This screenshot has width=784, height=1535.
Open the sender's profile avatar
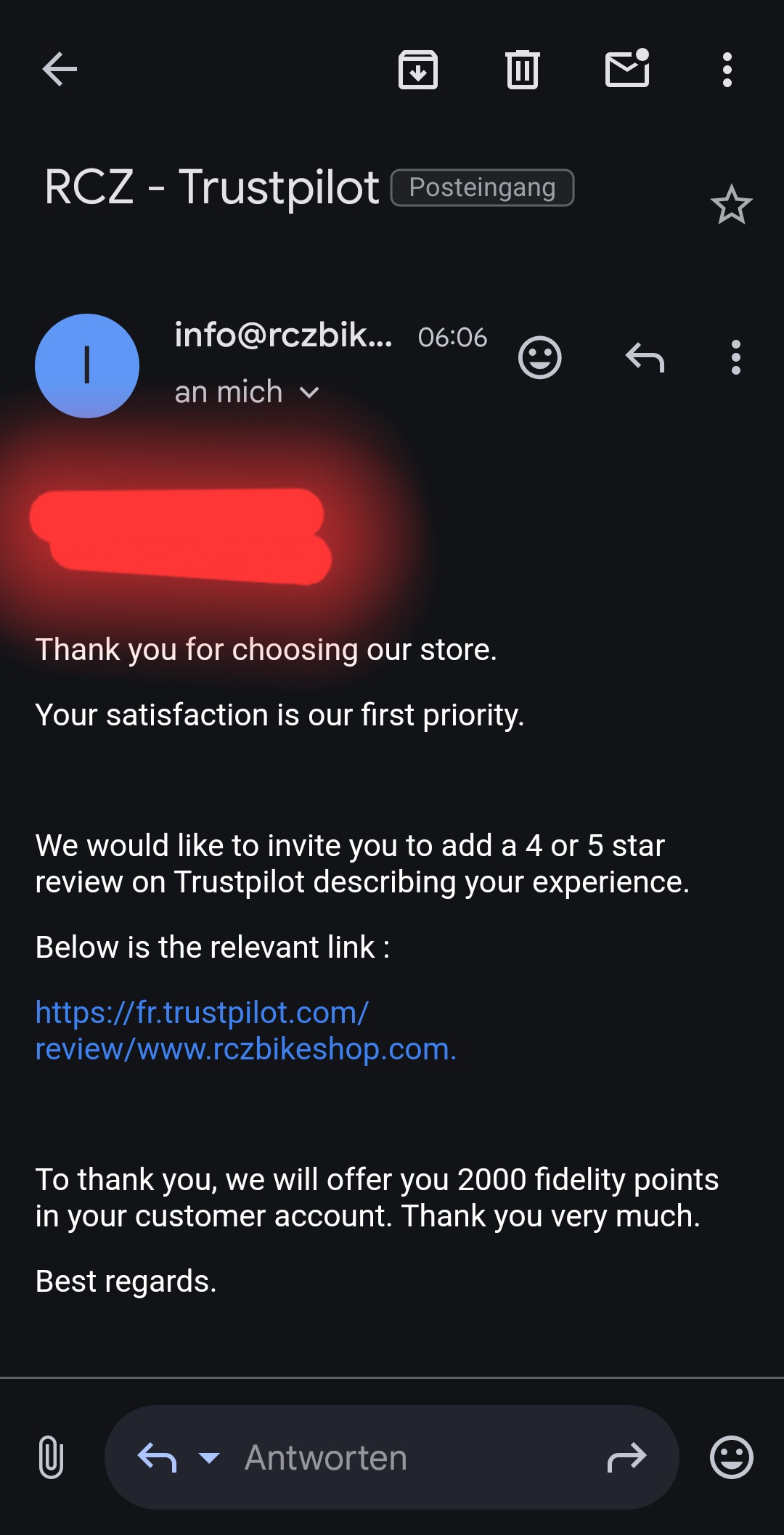(x=87, y=365)
